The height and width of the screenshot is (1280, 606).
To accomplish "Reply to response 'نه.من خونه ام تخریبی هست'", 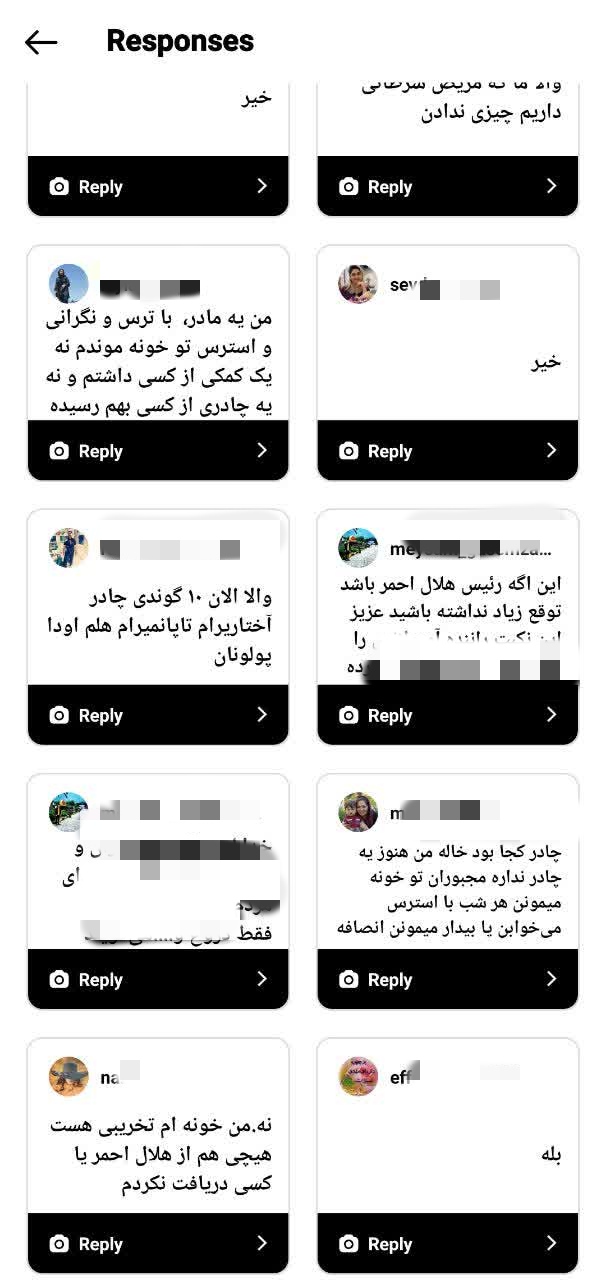I will click(158, 1244).
